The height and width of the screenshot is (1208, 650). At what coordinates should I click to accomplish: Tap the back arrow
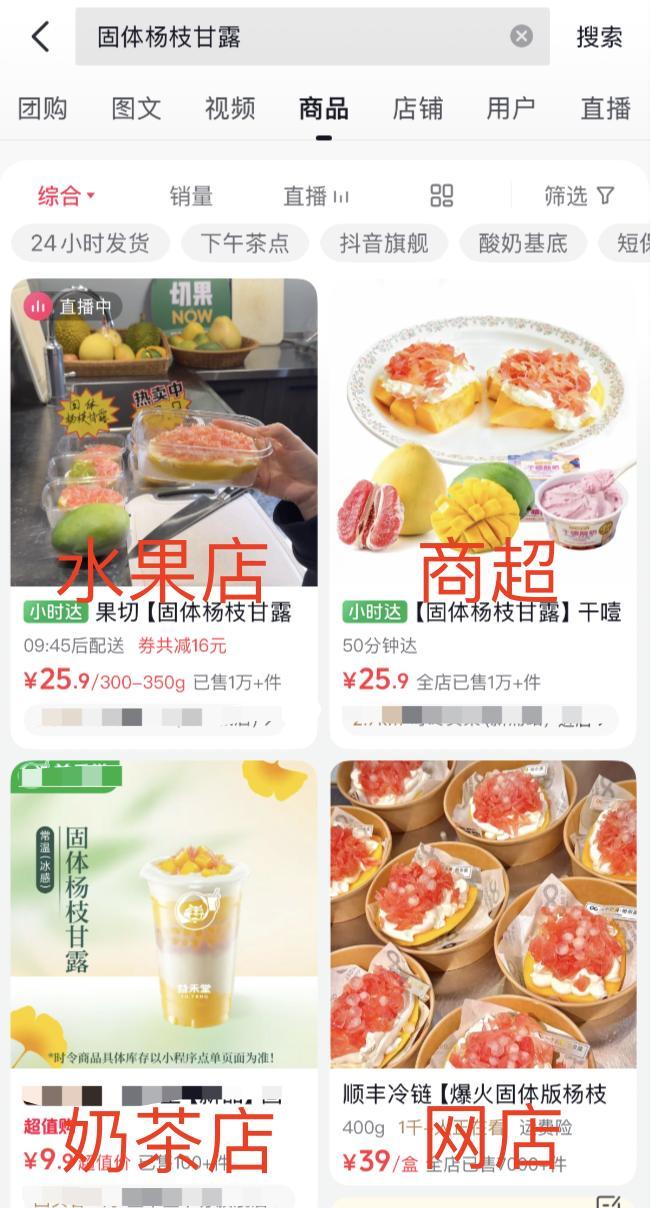[x=40, y=37]
